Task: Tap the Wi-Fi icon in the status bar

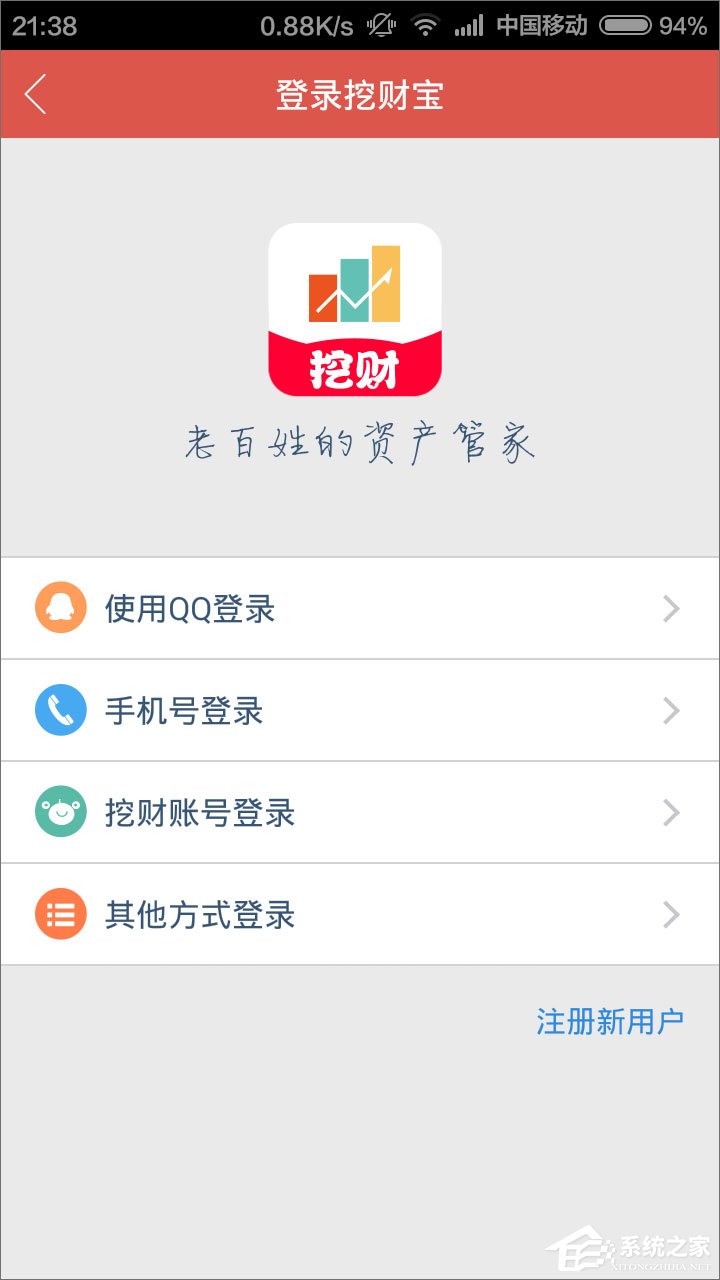Action: tap(424, 25)
